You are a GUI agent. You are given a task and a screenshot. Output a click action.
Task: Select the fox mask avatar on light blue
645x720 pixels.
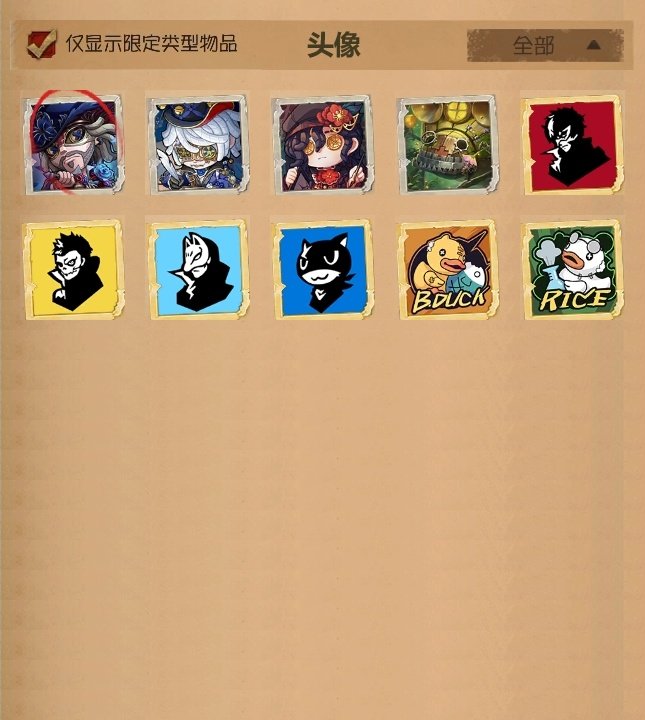199,270
